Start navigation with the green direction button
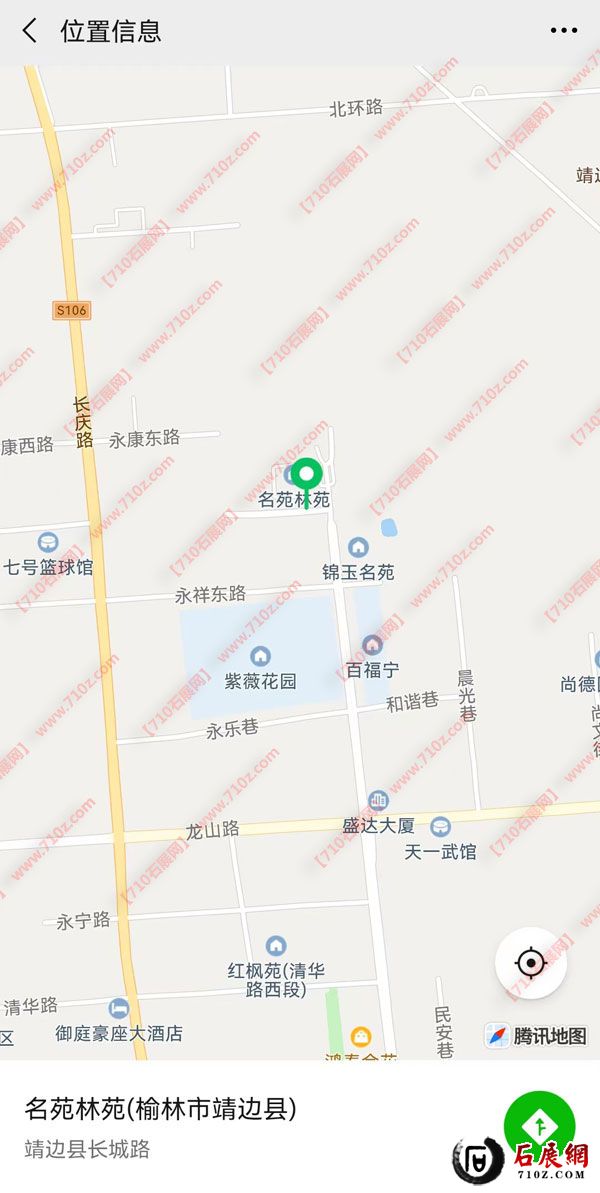The image size is (600, 1193). pyautogui.click(x=539, y=1125)
